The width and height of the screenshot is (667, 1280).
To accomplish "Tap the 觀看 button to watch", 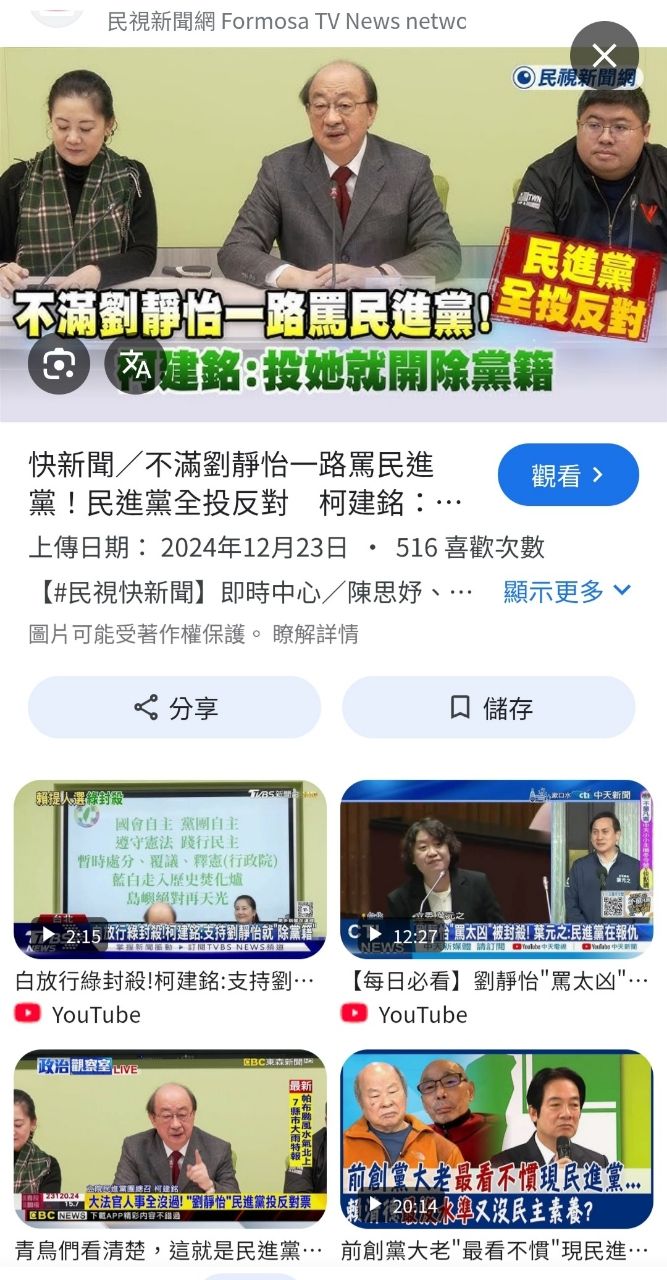I will (x=567, y=475).
